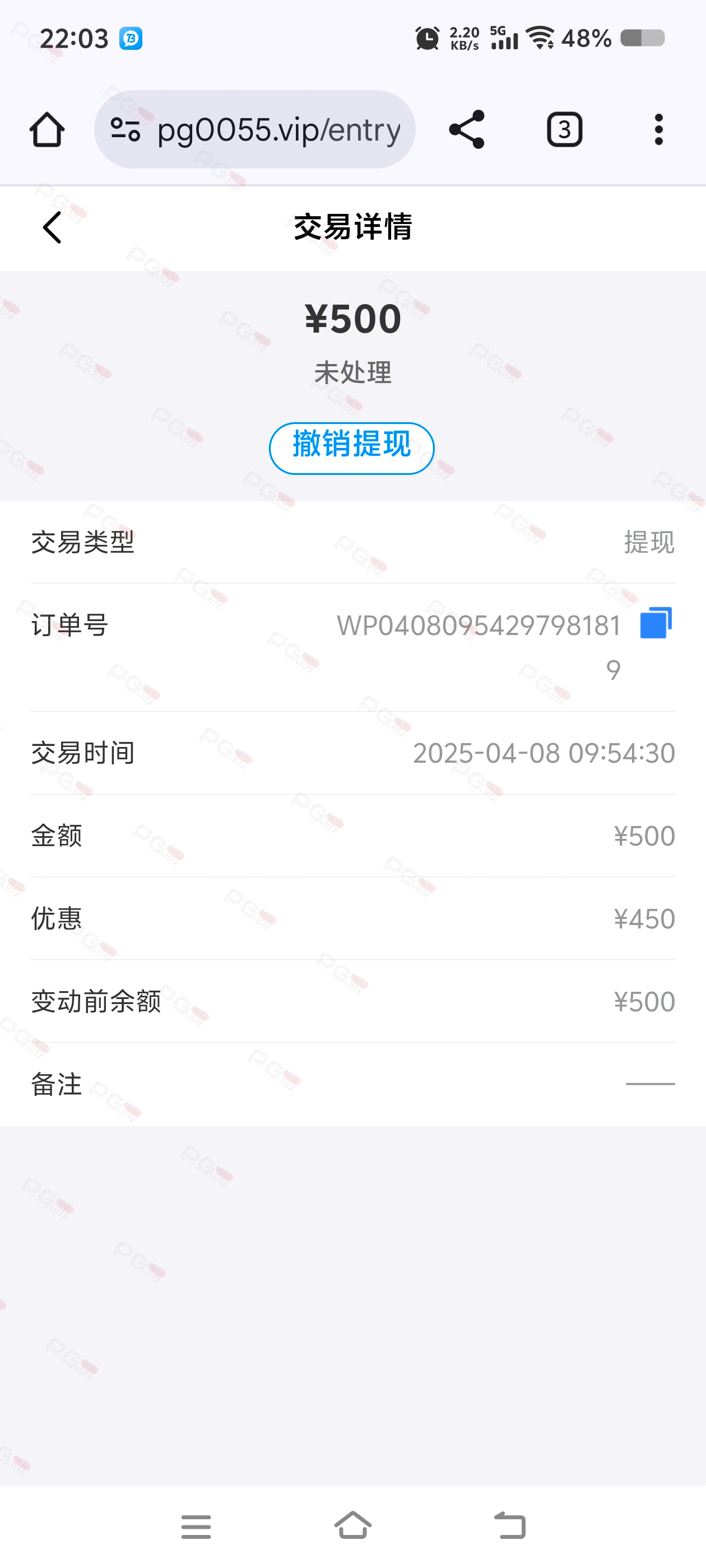This screenshot has height=1568, width=706.
Task: Go back from the 交易详情 page
Action: [x=52, y=228]
